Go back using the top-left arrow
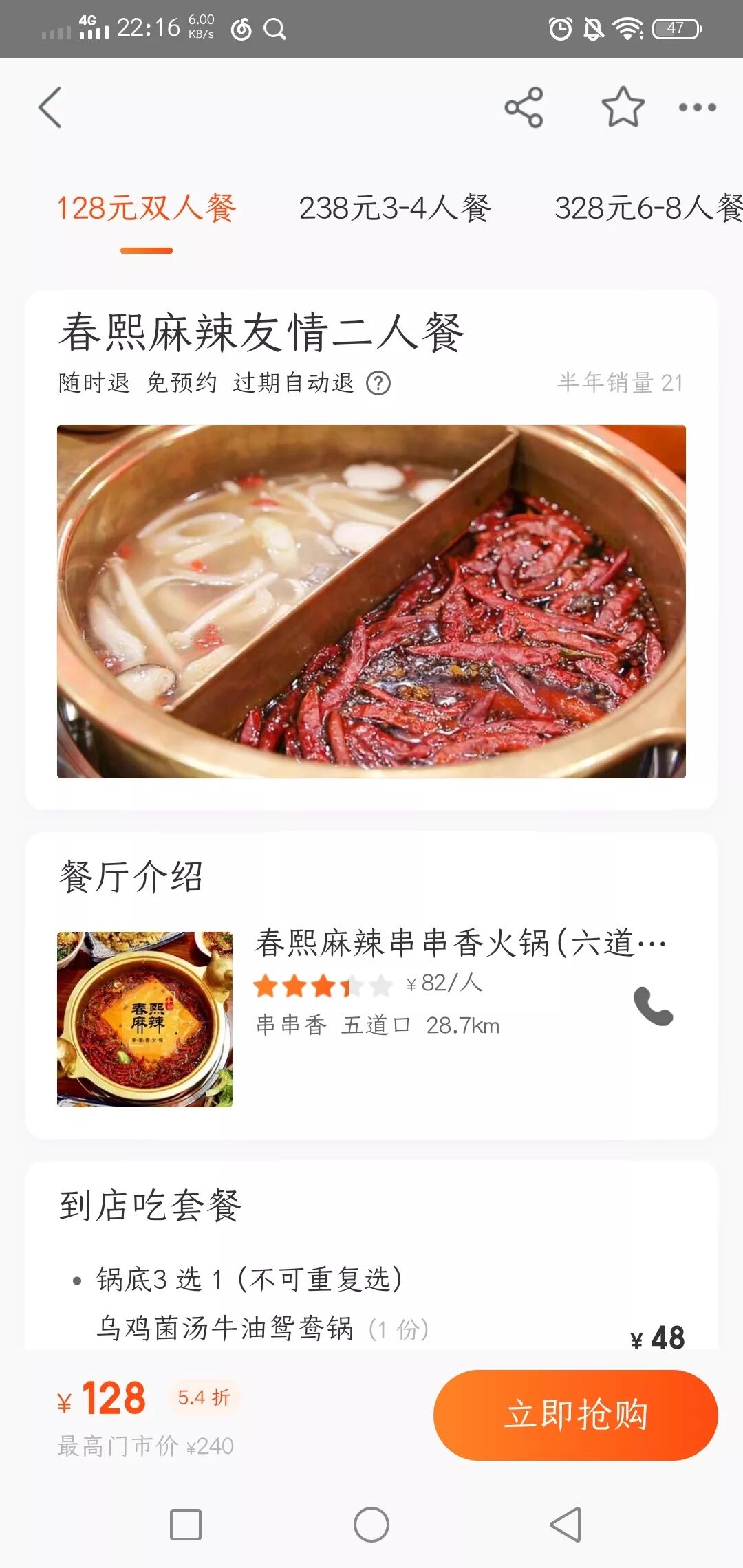The image size is (743, 1568). click(50, 107)
